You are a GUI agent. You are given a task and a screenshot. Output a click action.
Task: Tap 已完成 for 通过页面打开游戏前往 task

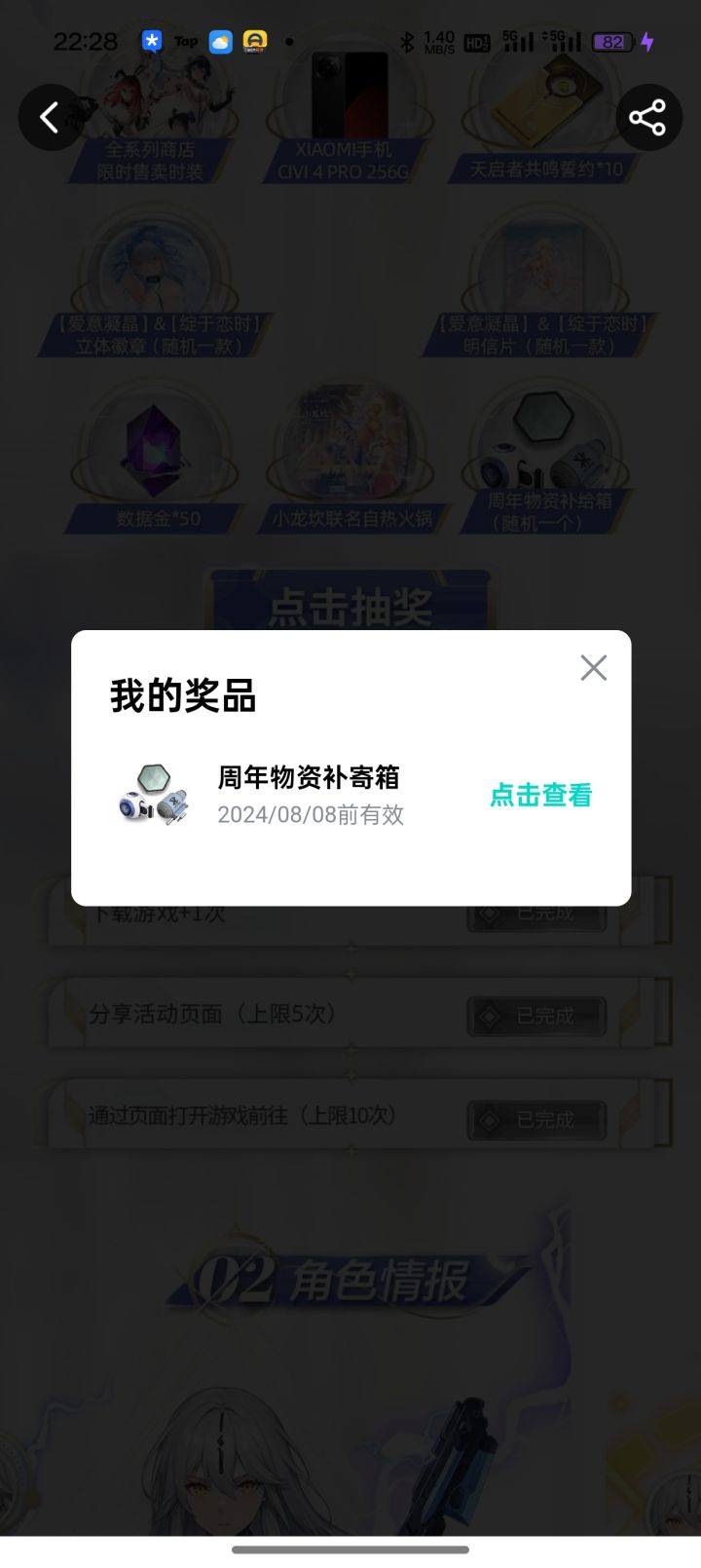pyautogui.click(x=536, y=1118)
